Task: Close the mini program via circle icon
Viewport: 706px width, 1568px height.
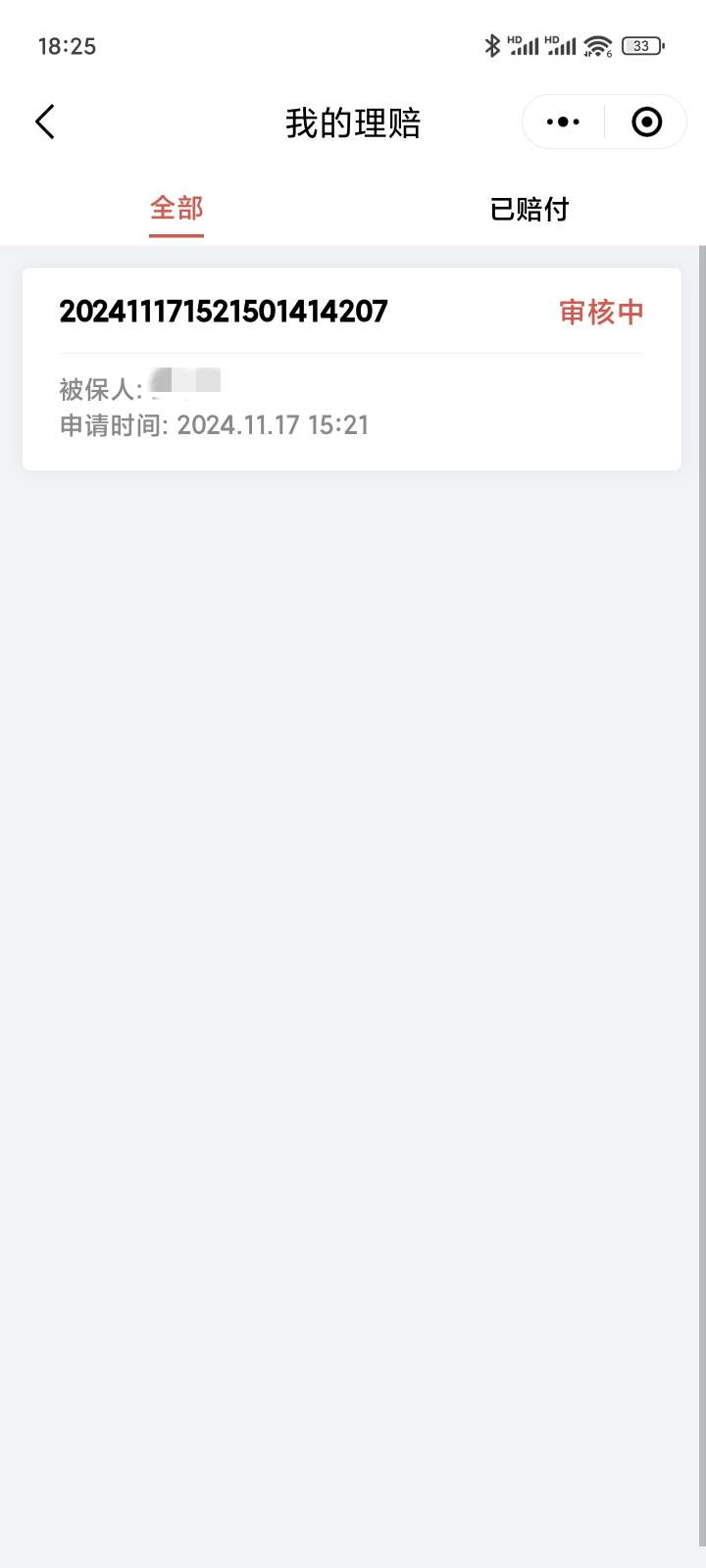Action: [x=646, y=122]
